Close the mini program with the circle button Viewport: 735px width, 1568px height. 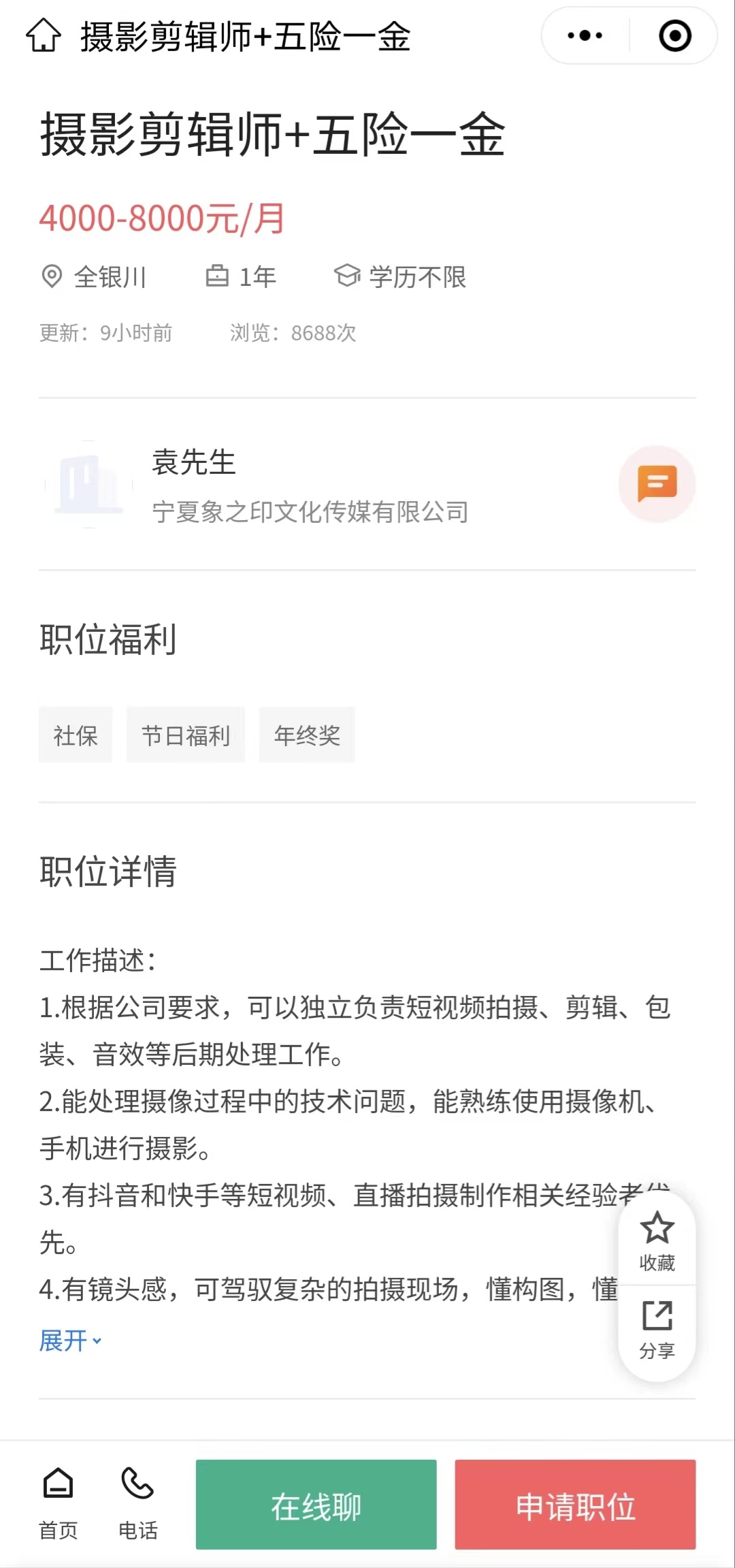[x=674, y=35]
